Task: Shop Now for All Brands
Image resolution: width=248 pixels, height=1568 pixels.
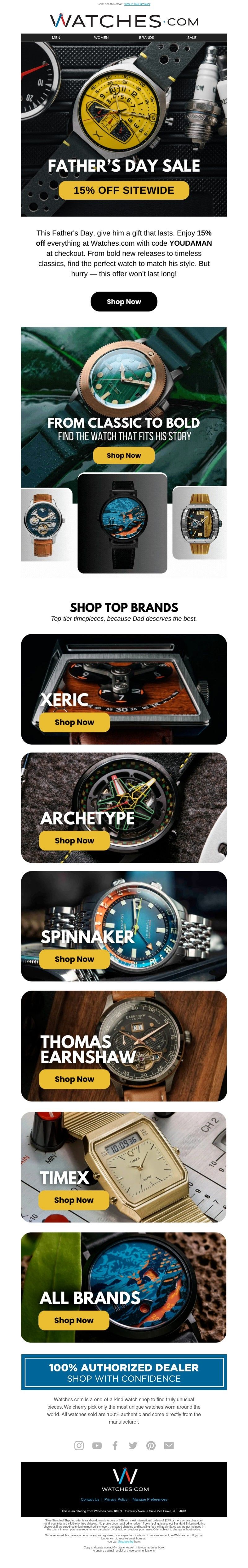Action: (73, 1320)
